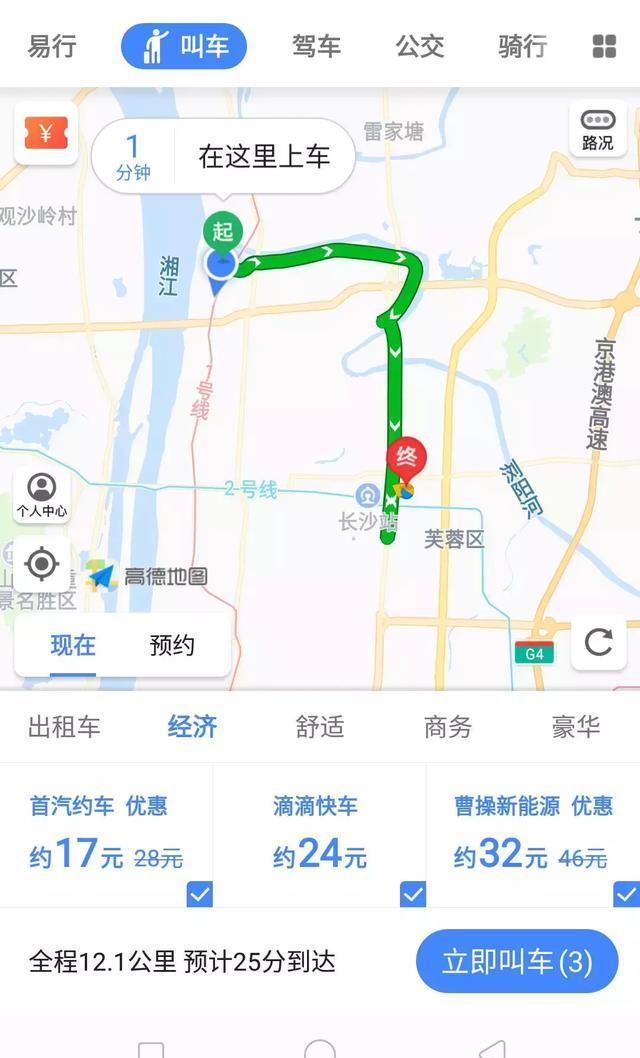This screenshot has width=640, height=1058.
Task: Select the 现在 ride now option
Action: click(x=73, y=645)
